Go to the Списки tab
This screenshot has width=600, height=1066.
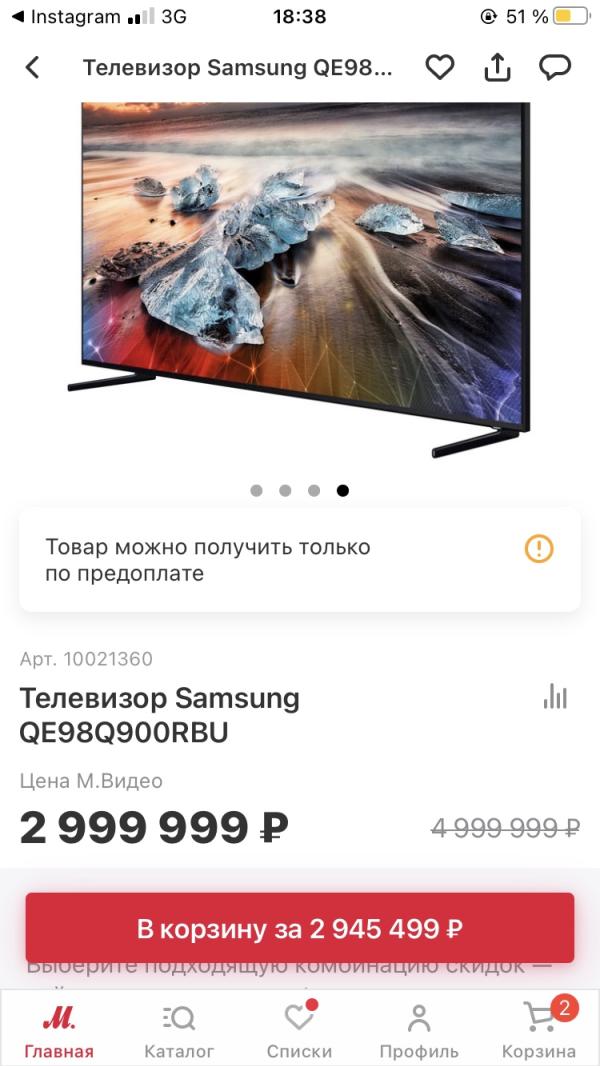[x=299, y=1032]
